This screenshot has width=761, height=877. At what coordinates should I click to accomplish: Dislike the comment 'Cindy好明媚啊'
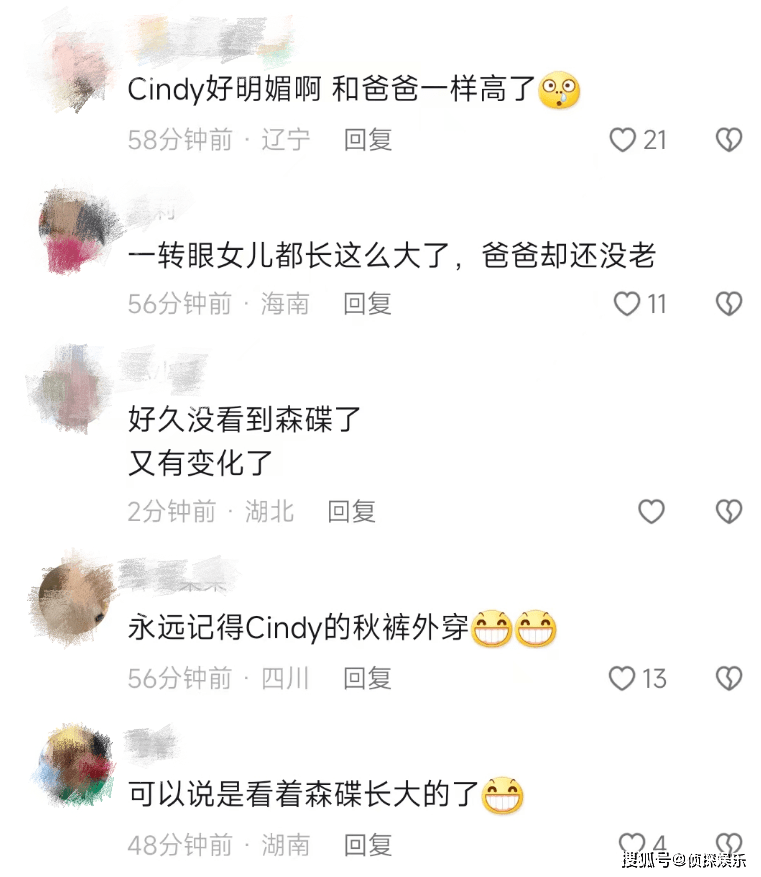click(729, 140)
